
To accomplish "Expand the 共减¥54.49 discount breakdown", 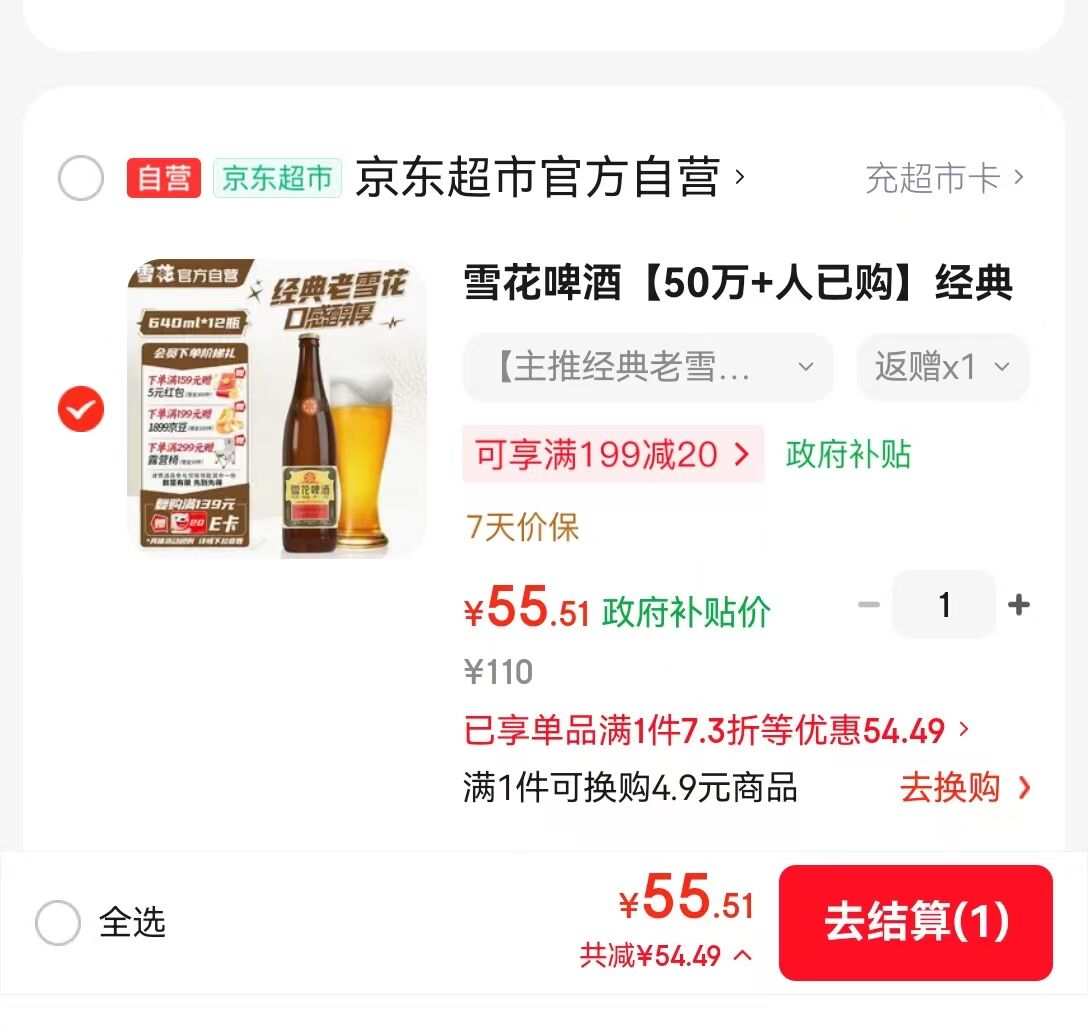I will click(x=666, y=956).
